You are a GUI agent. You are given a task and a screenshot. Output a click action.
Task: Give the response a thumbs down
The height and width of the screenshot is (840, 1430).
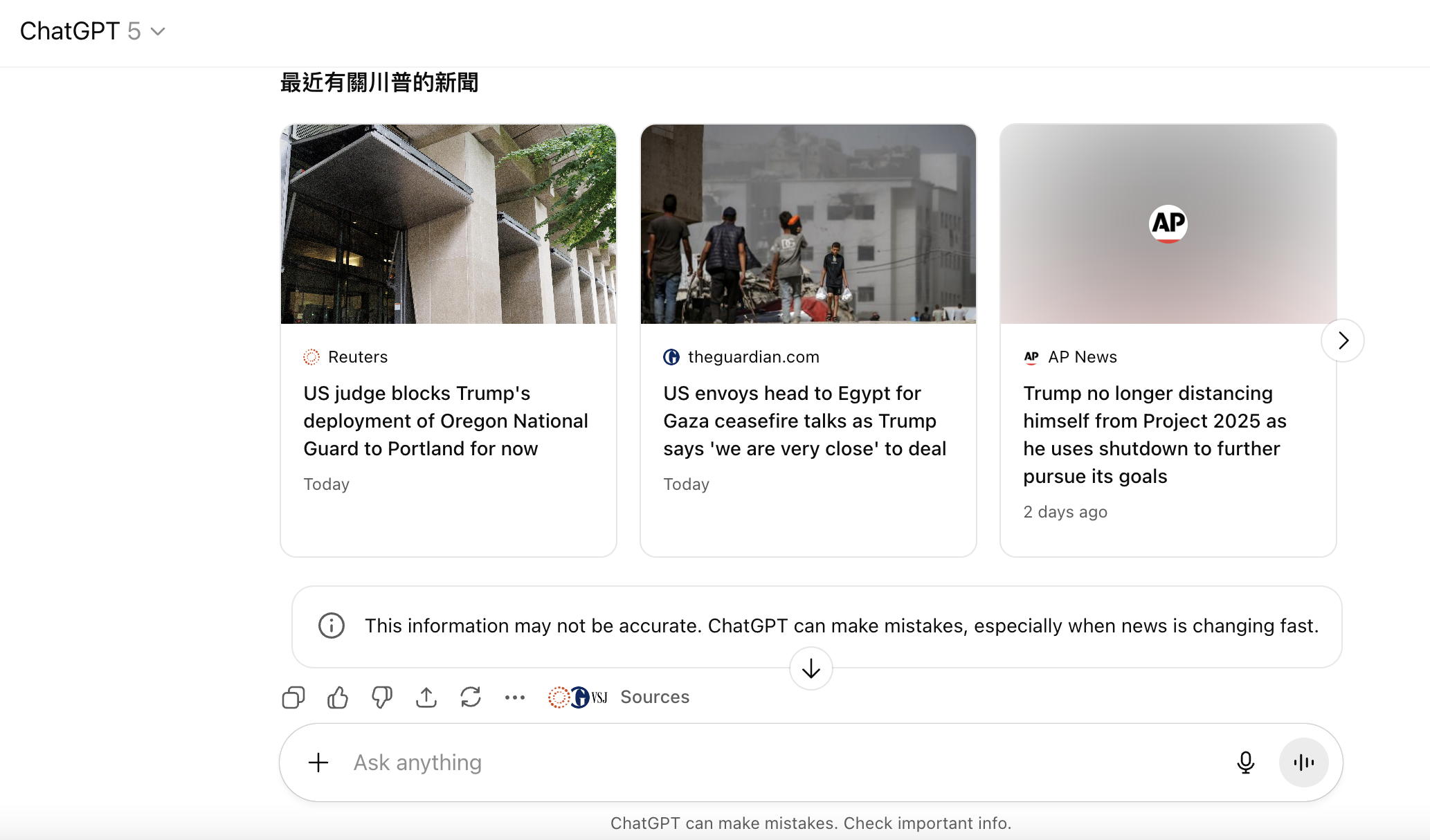[382, 697]
